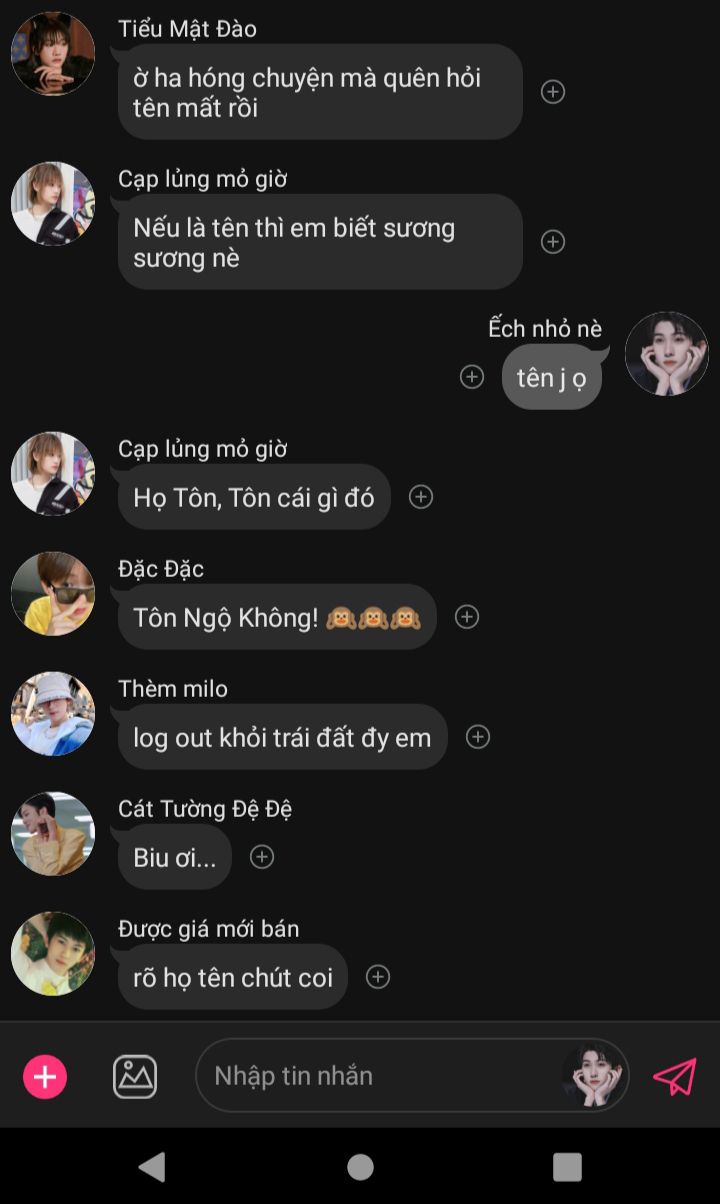
Task: Go back with the system back button
Action: [x=152, y=1167]
